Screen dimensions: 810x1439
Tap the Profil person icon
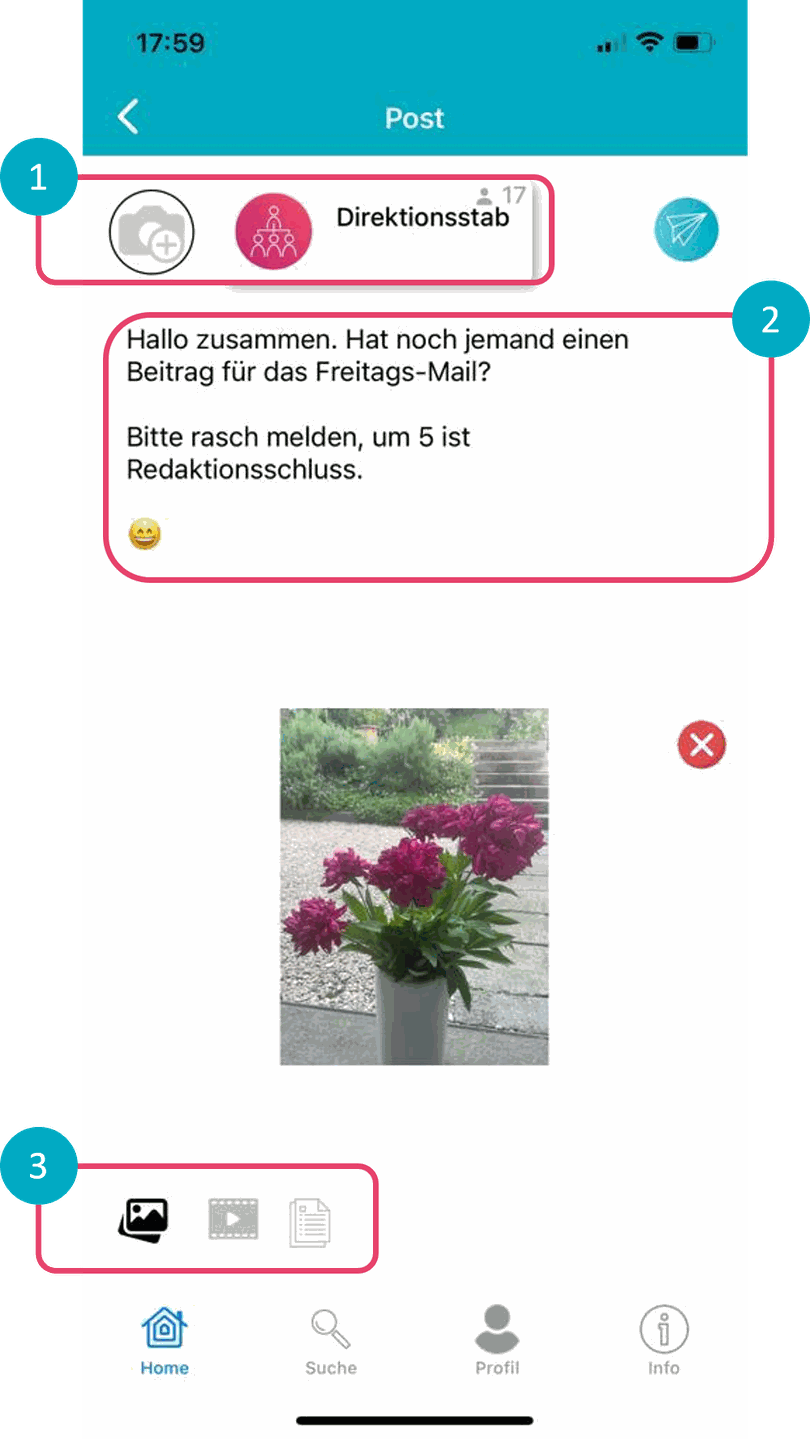(x=497, y=1330)
